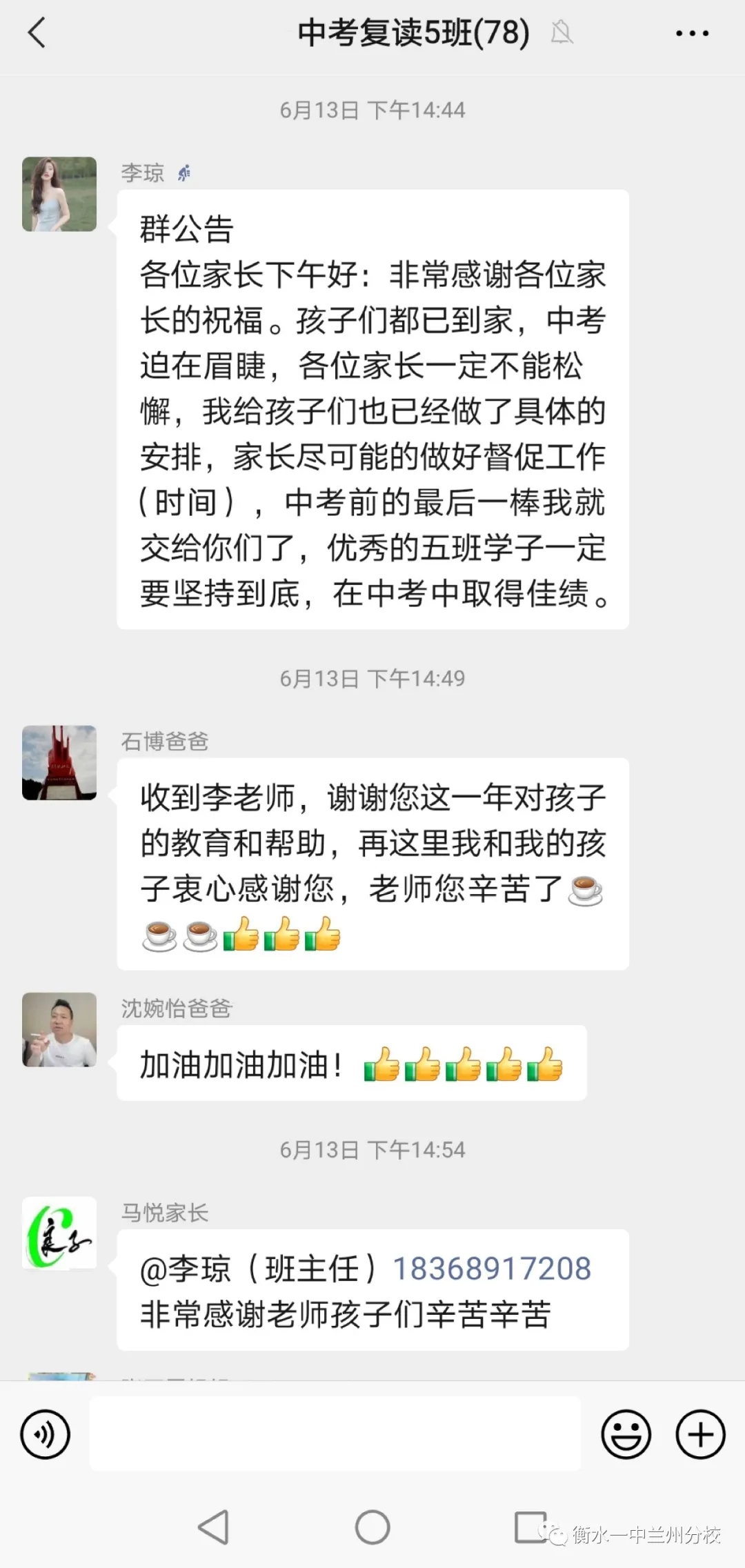Screen dimensions: 745x1568
Task: Go back from the group chat
Action: (37, 32)
